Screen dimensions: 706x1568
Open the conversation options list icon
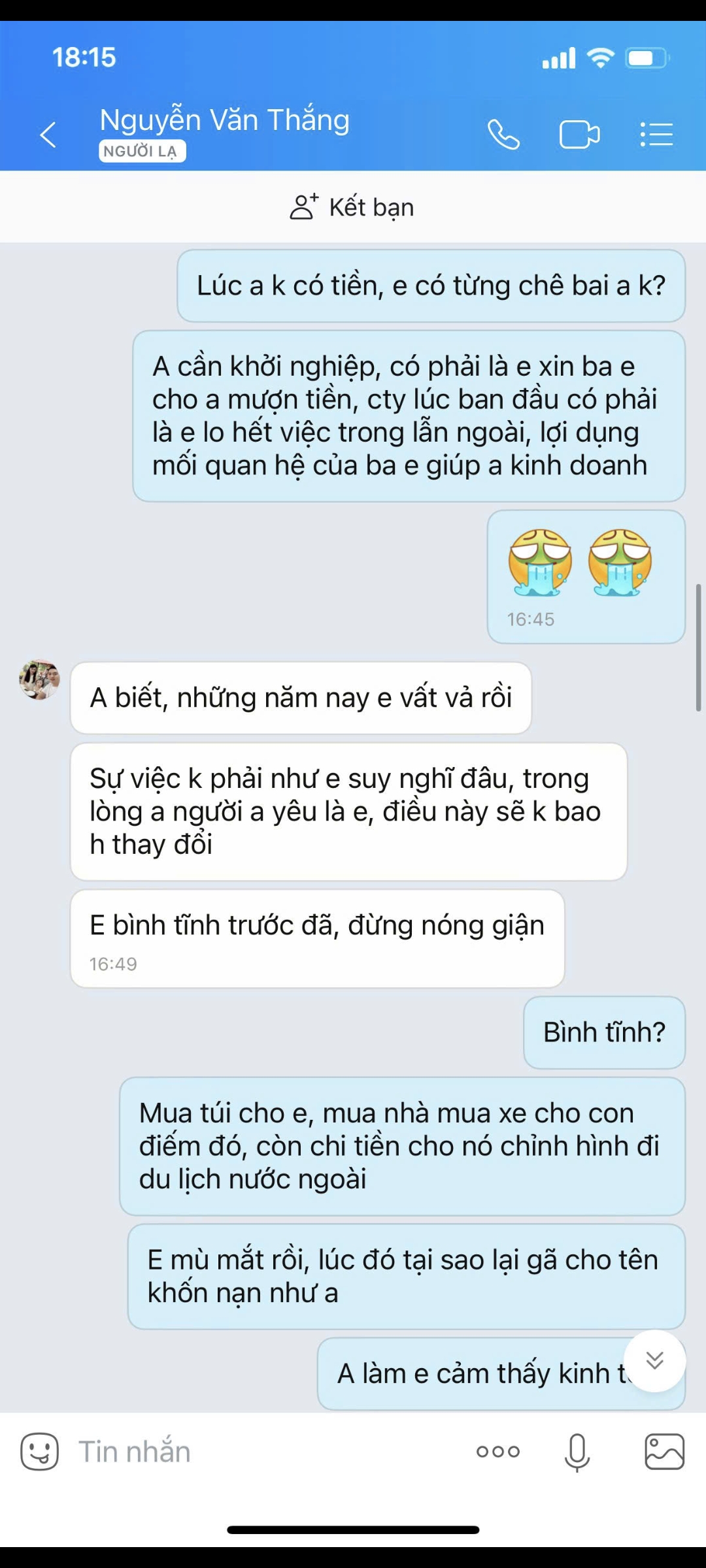[x=656, y=134]
